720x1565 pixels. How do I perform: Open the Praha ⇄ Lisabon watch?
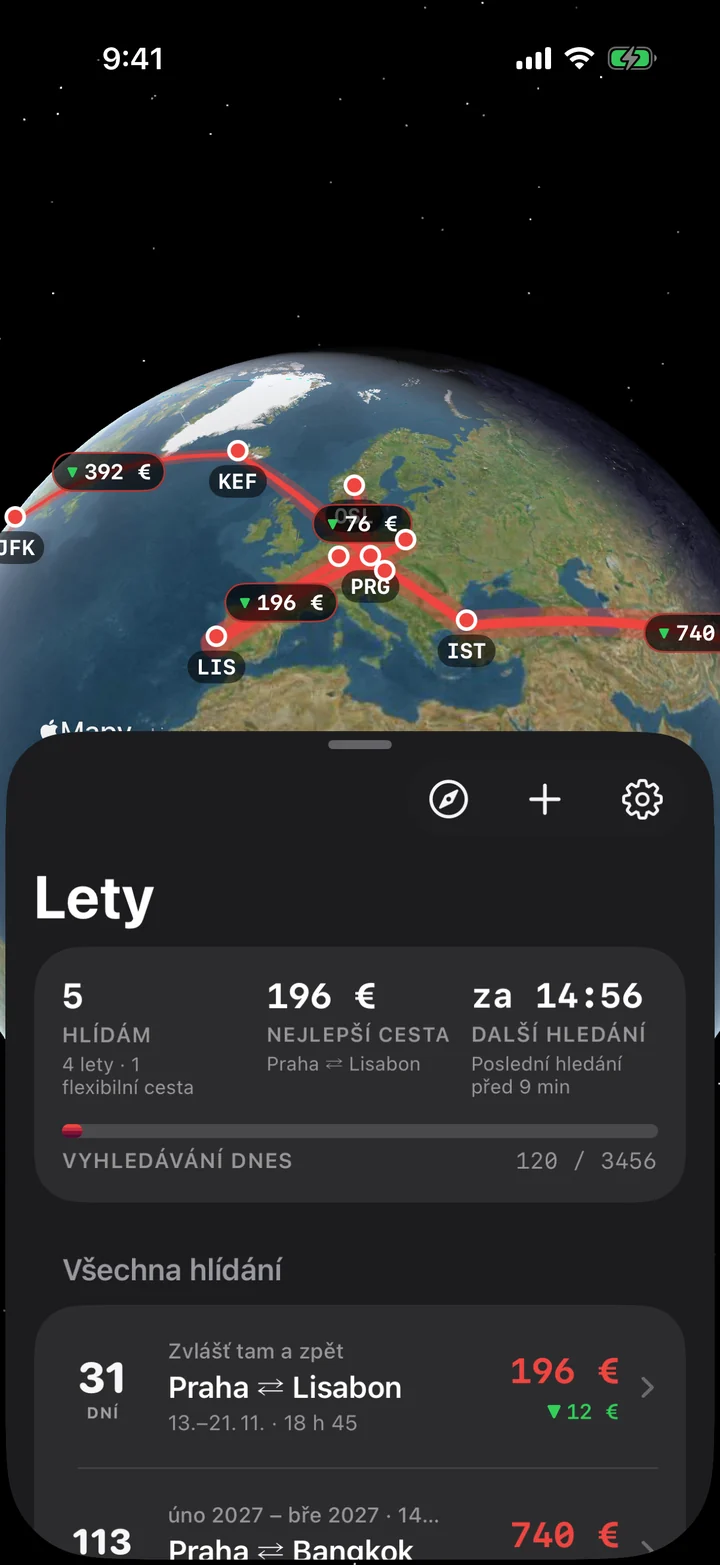click(x=360, y=1387)
